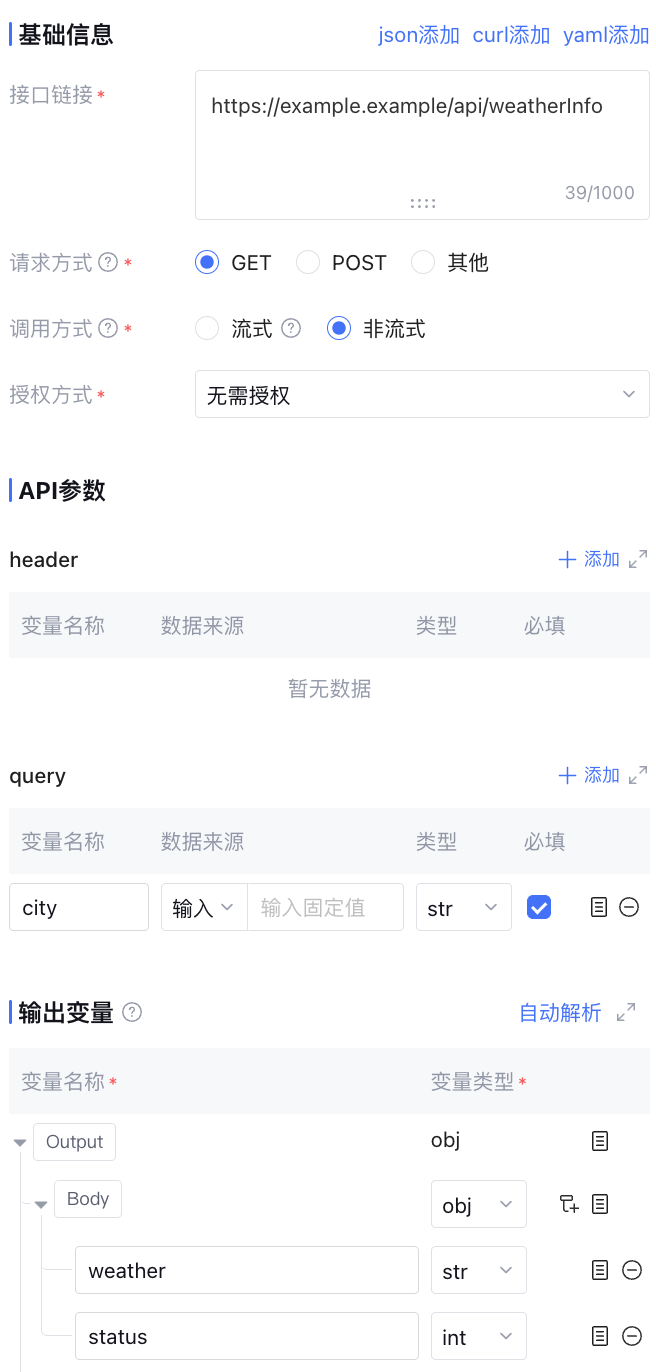Open the 授权方式 dropdown

tap(421, 395)
